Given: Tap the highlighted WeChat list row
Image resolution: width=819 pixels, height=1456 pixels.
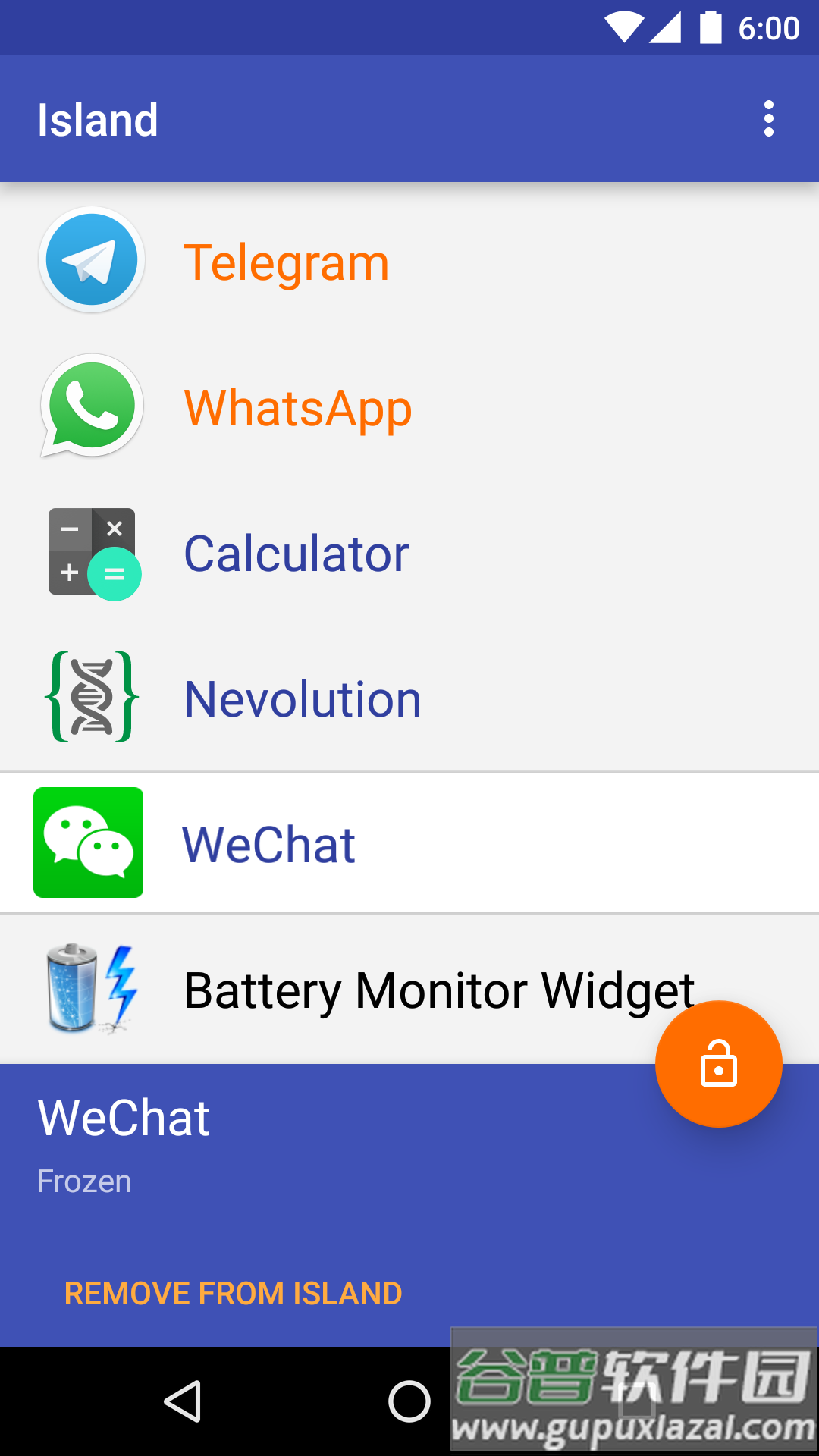Looking at the screenshot, I should pyautogui.click(x=409, y=842).
